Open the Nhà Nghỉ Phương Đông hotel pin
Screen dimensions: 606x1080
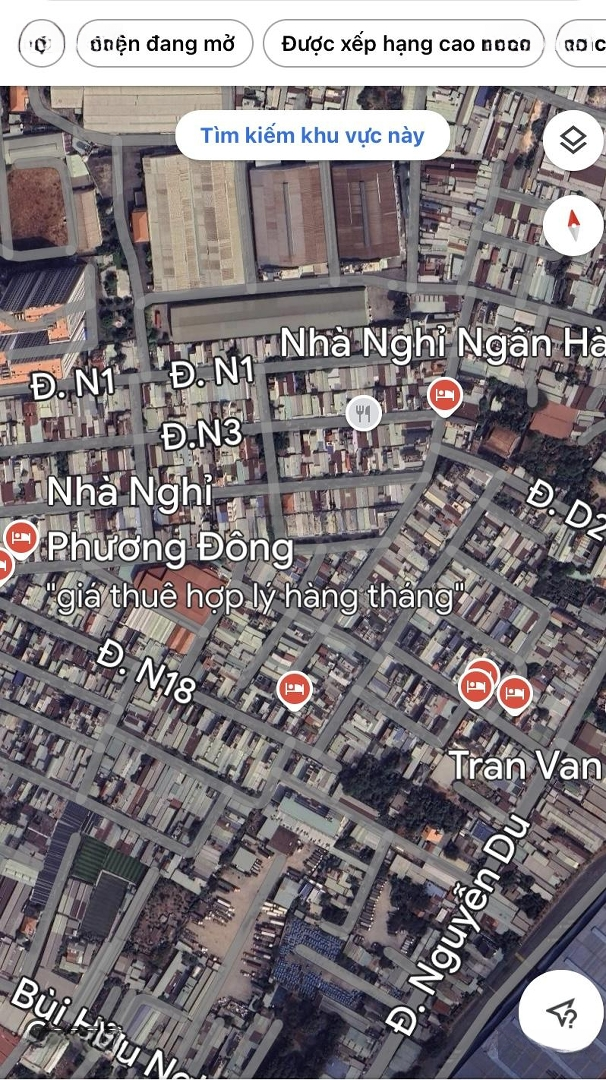[x=21, y=539]
